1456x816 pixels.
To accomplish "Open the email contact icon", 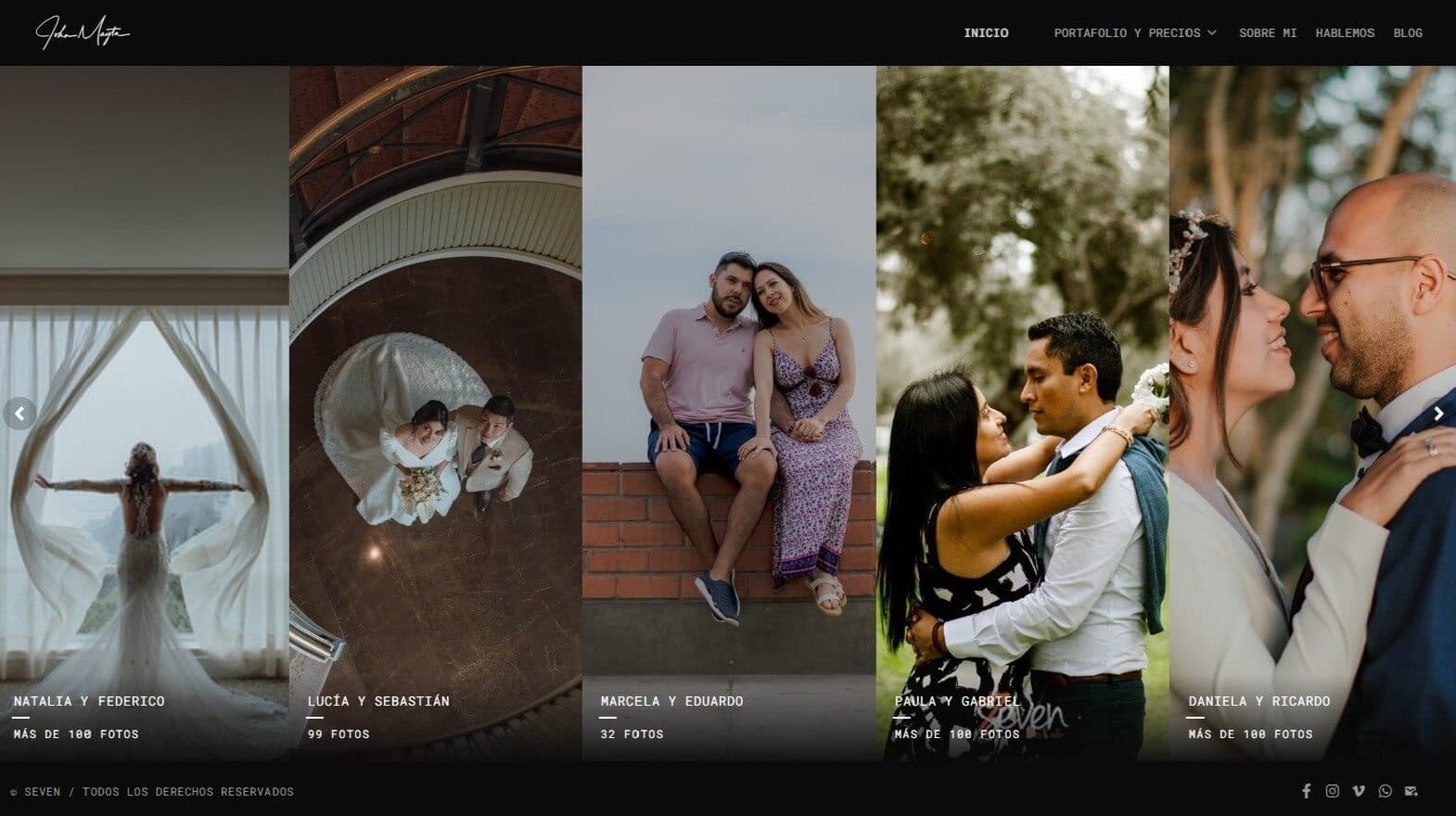I will tap(1411, 791).
